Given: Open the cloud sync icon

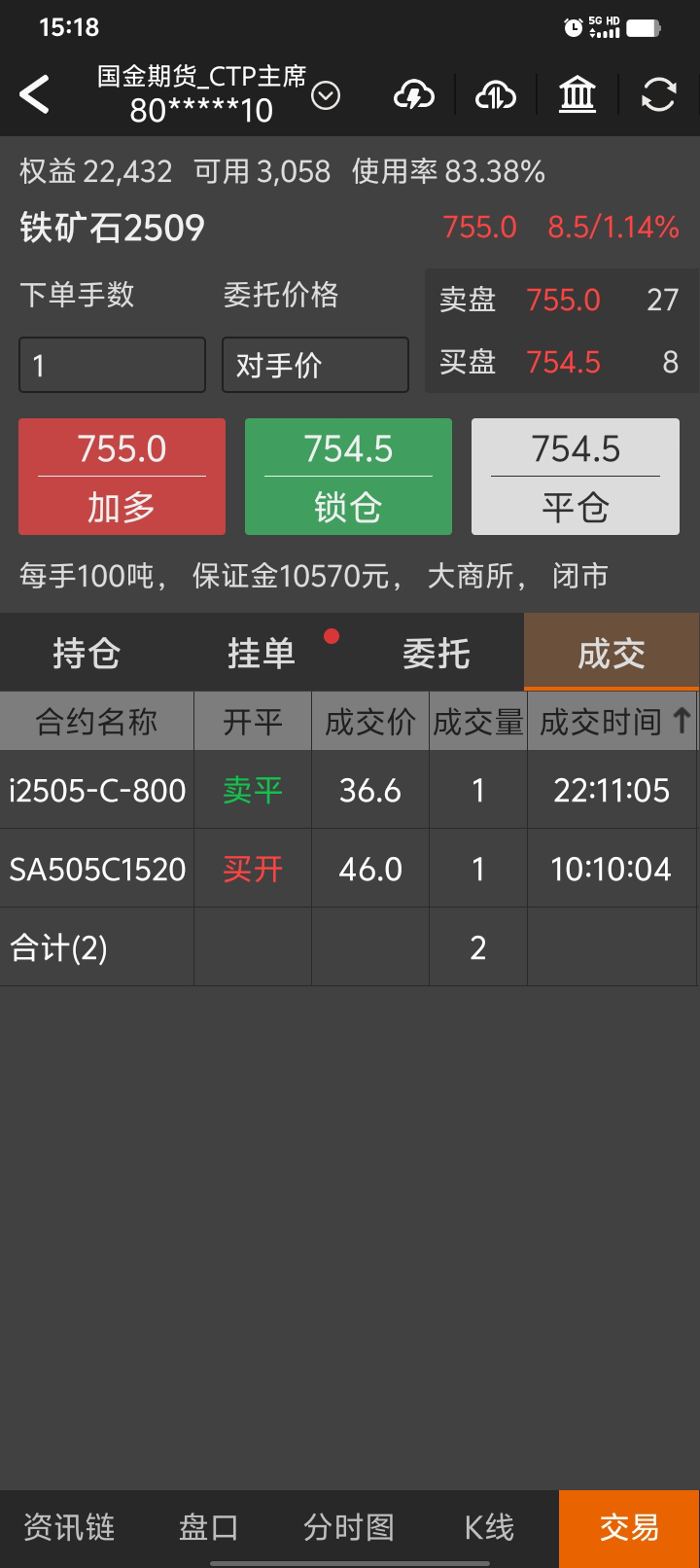Looking at the screenshot, I should click(495, 95).
